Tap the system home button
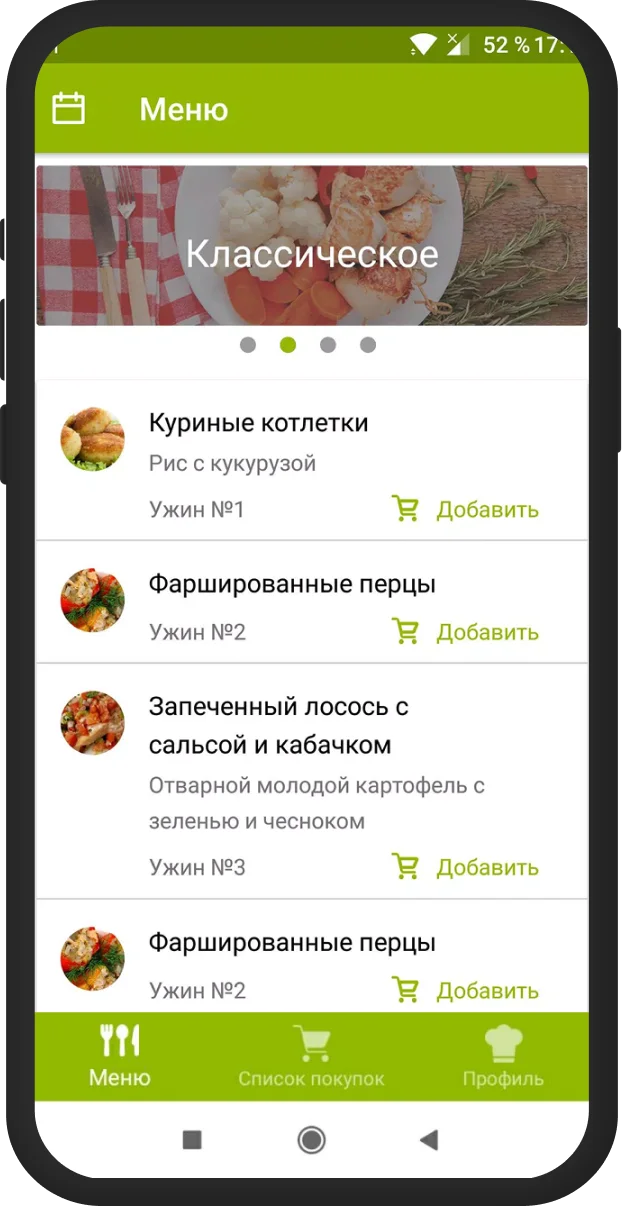The width and height of the screenshot is (624, 1206). (311, 1140)
